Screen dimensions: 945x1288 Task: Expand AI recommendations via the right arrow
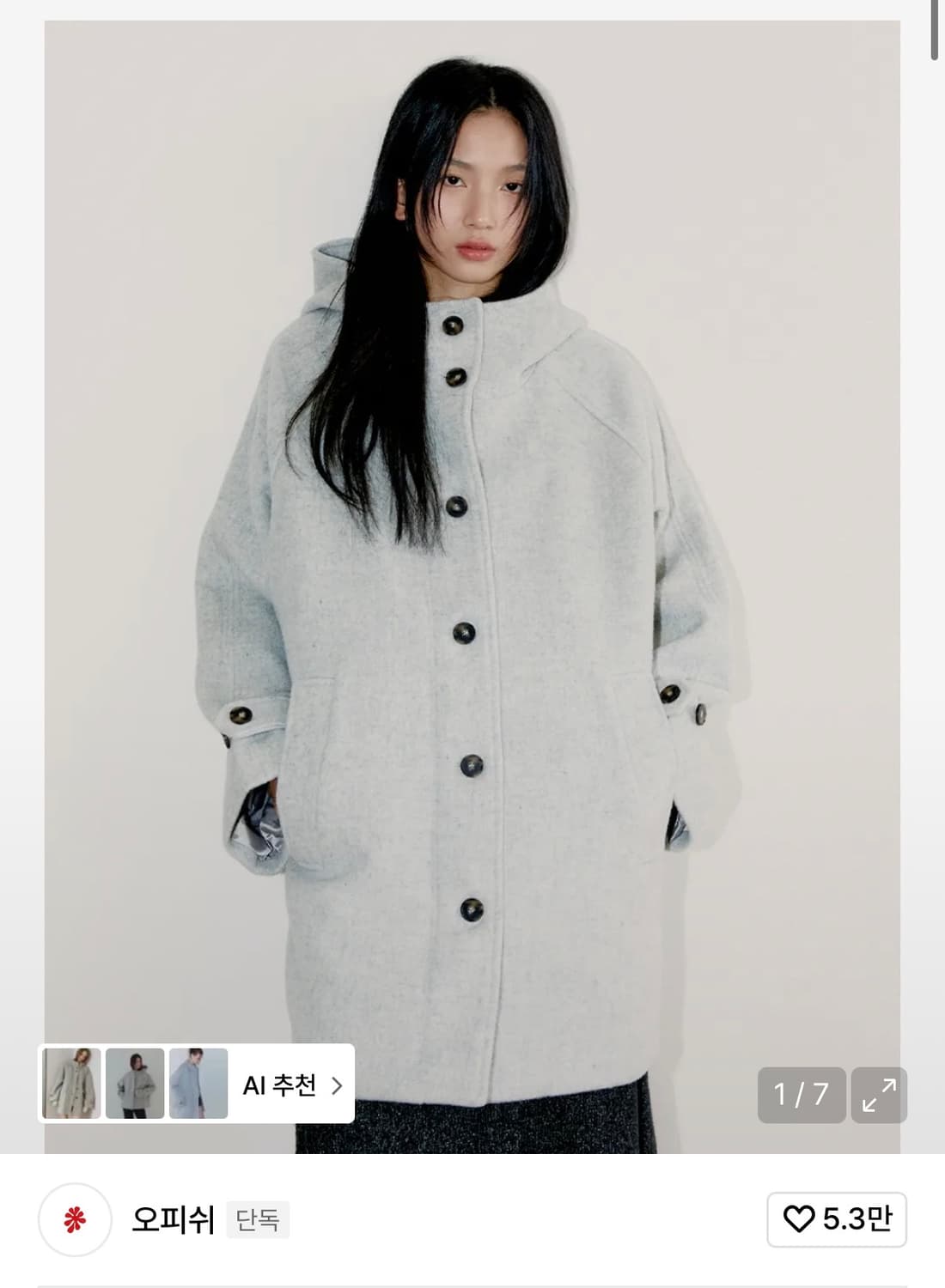pyautogui.click(x=336, y=1085)
